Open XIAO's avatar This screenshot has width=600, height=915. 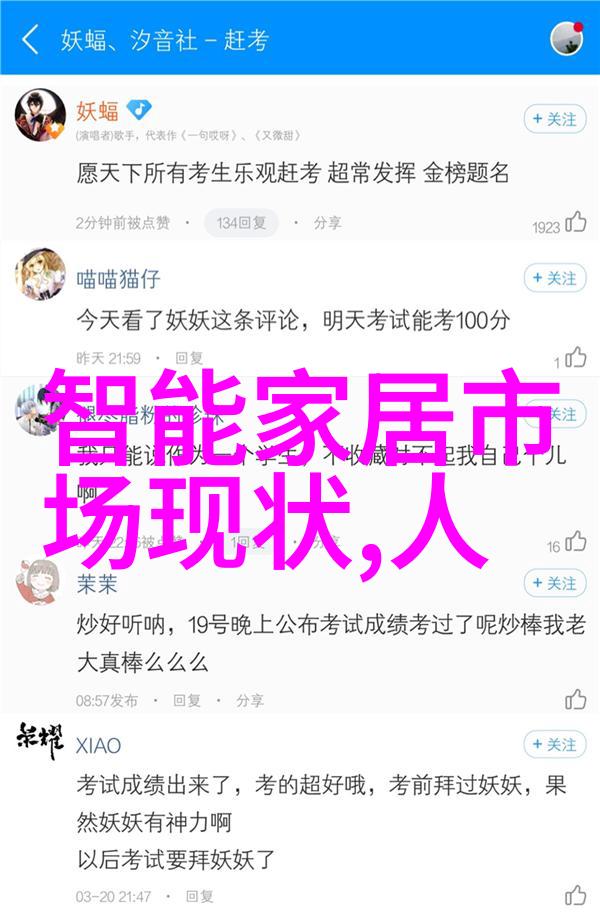click(40, 740)
